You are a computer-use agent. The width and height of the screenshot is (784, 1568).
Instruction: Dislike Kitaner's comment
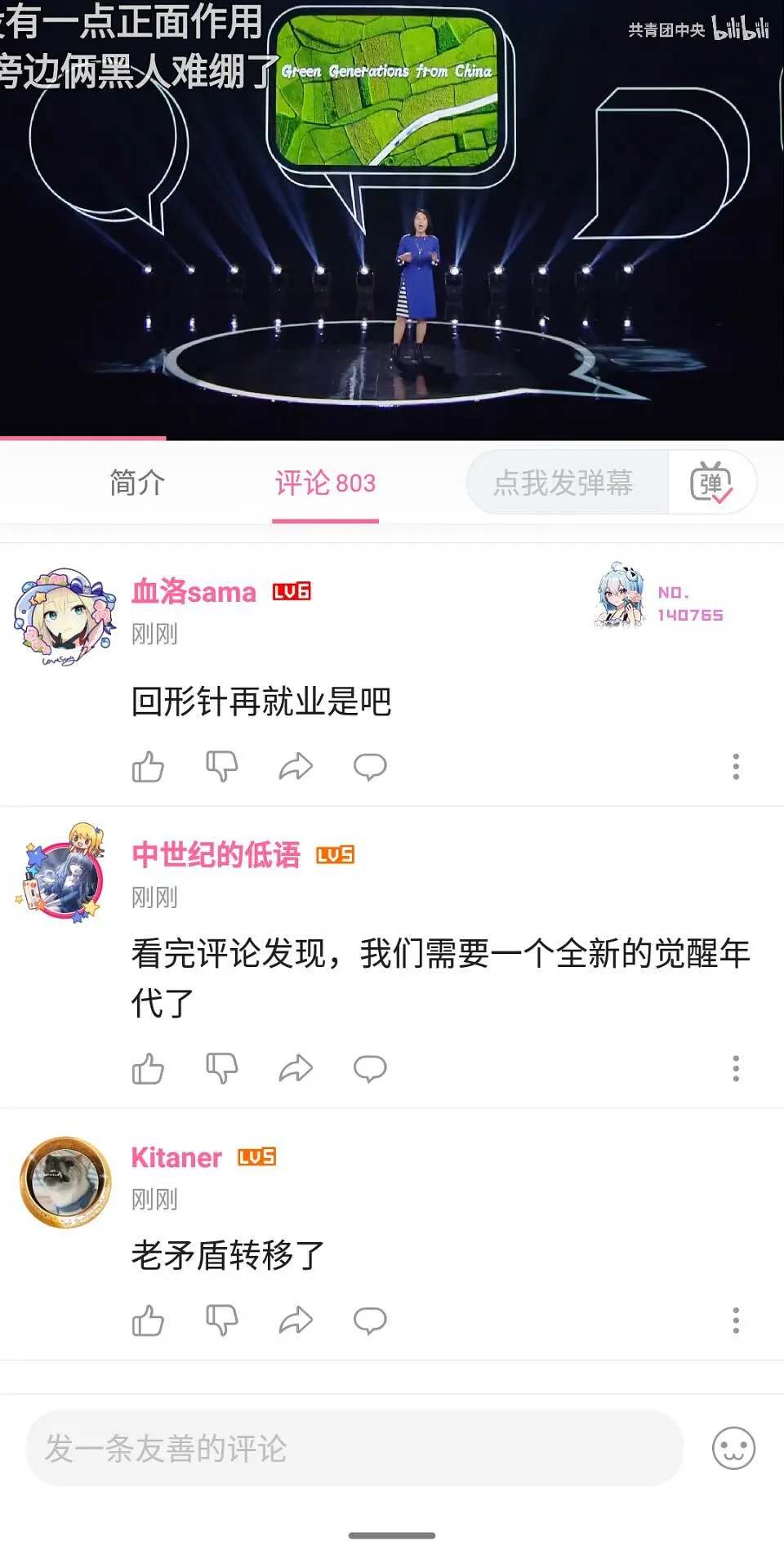[221, 1321]
